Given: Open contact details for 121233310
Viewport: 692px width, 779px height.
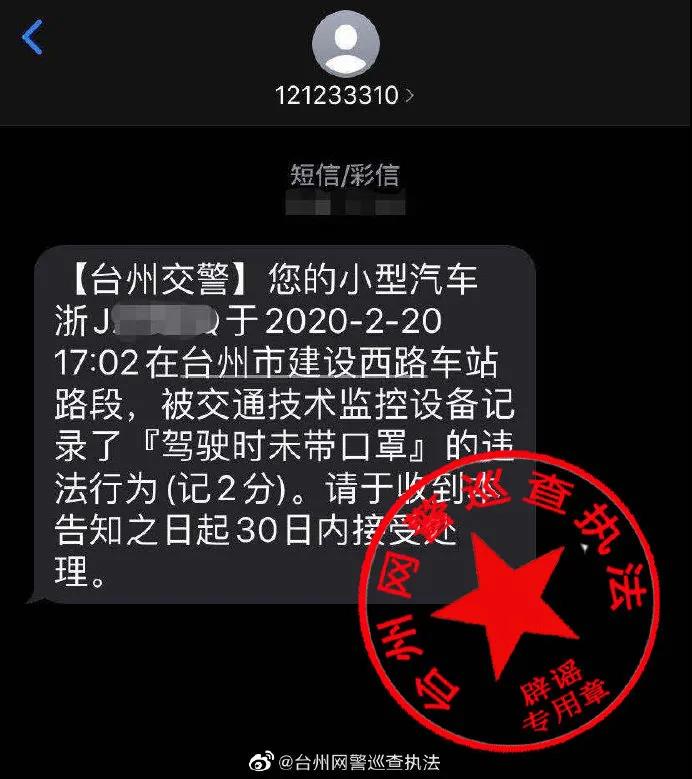Looking at the screenshot, I should [345, 96].
